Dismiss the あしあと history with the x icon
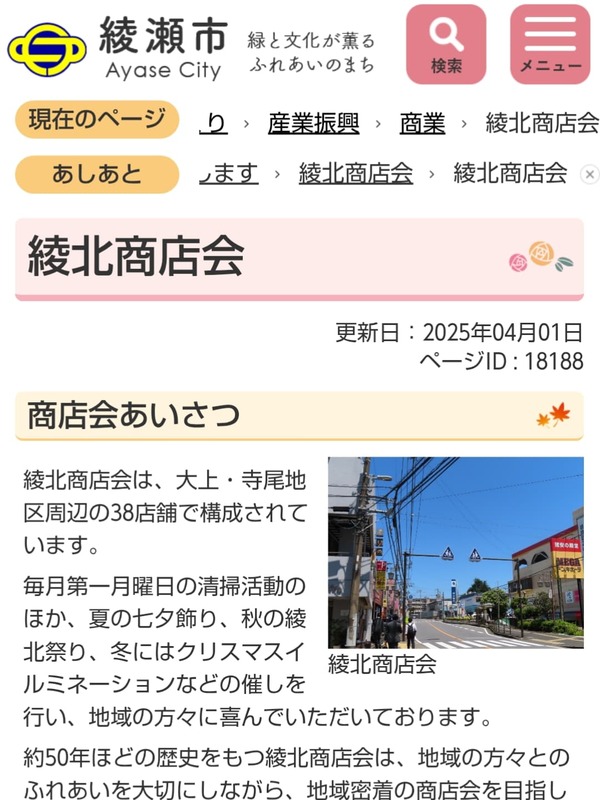Viewport: 600px width, 800px height. pyautogui.click(x=589, y=174)
